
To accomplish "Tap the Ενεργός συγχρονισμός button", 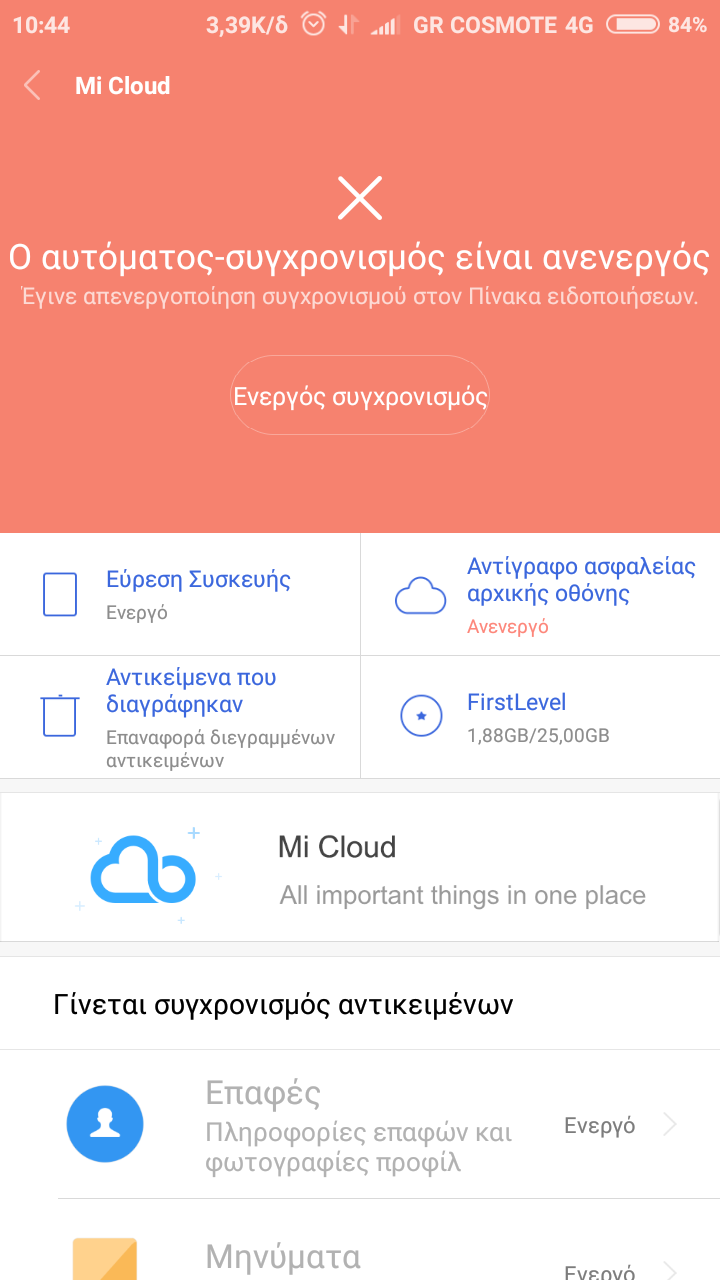I will click(360, 396).
